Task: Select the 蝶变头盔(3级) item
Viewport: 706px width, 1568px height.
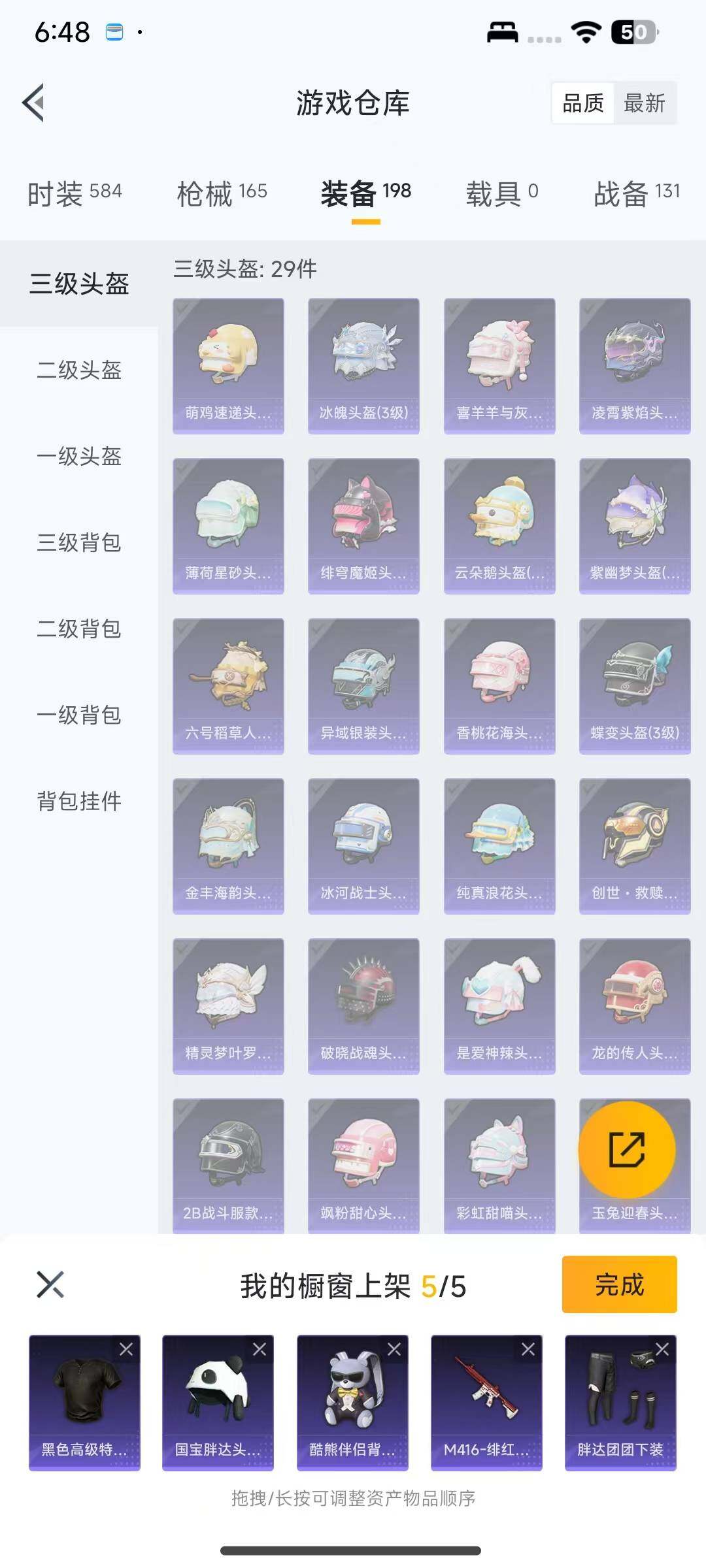Action: [635, 686]
